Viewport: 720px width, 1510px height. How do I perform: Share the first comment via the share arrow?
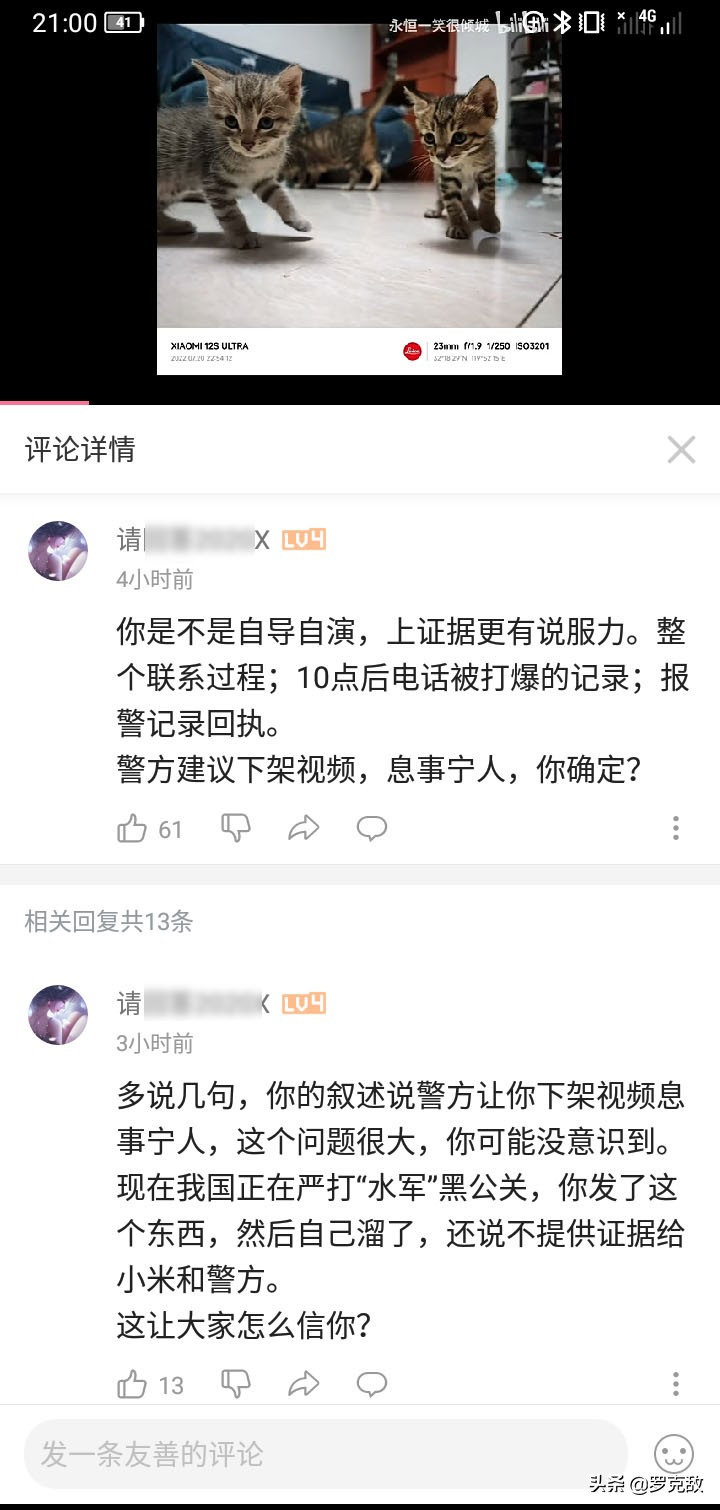(303, 828)
